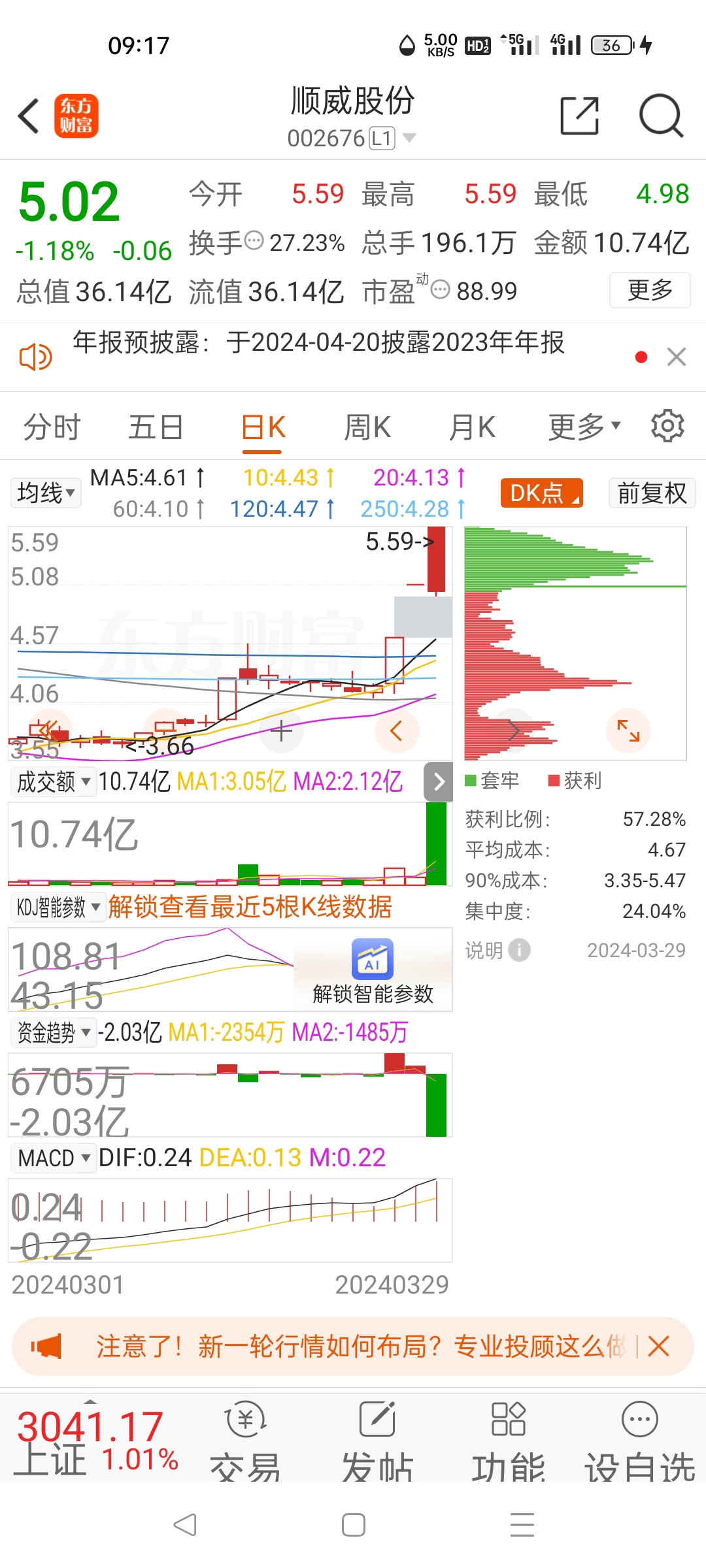Tap the back arrow next to 东方财富 logo
The height and width of the screenshot is (1568, 706).
(x=27, y=115)
